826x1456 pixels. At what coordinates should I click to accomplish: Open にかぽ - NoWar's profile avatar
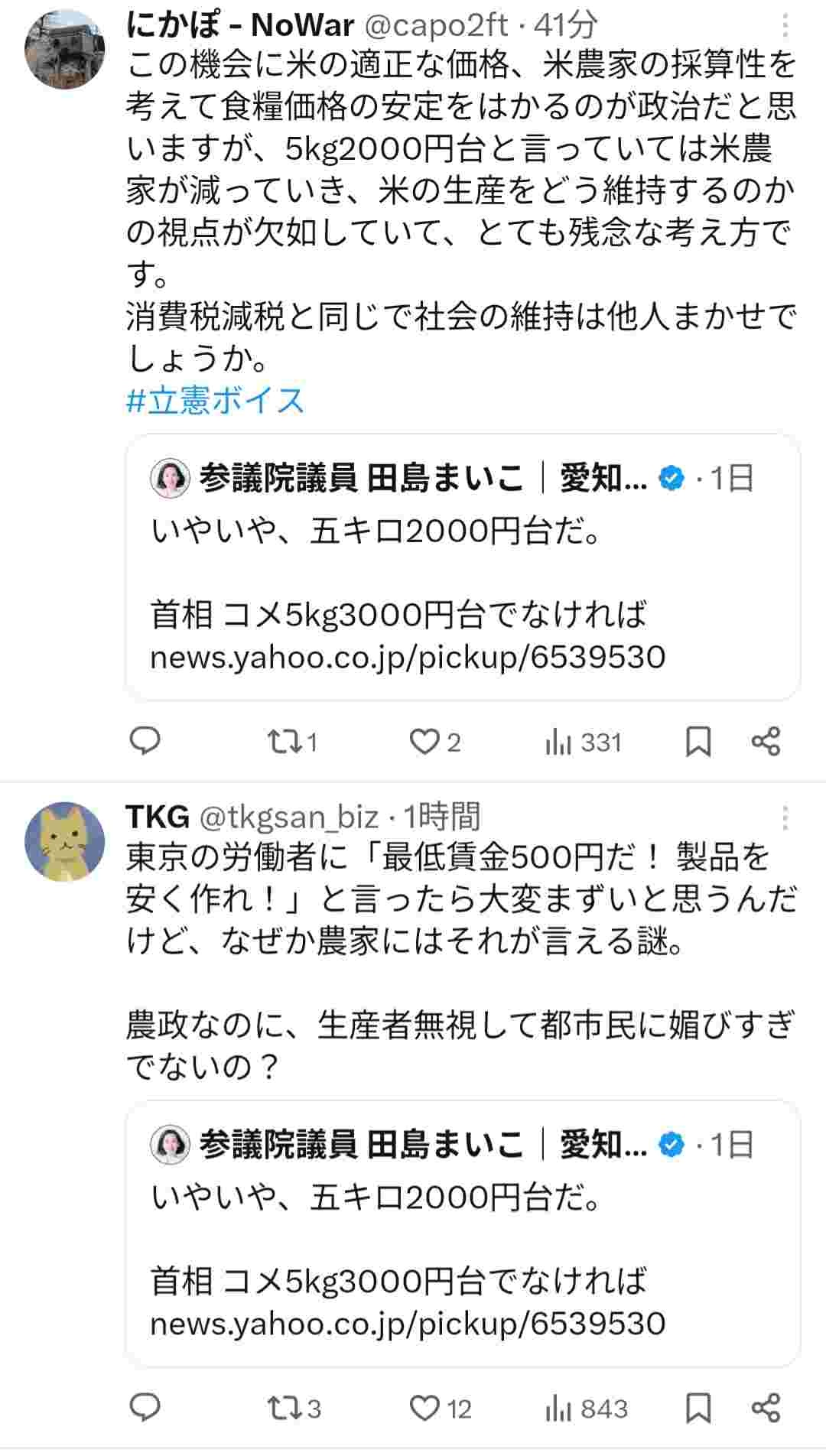tap(65, 50)
